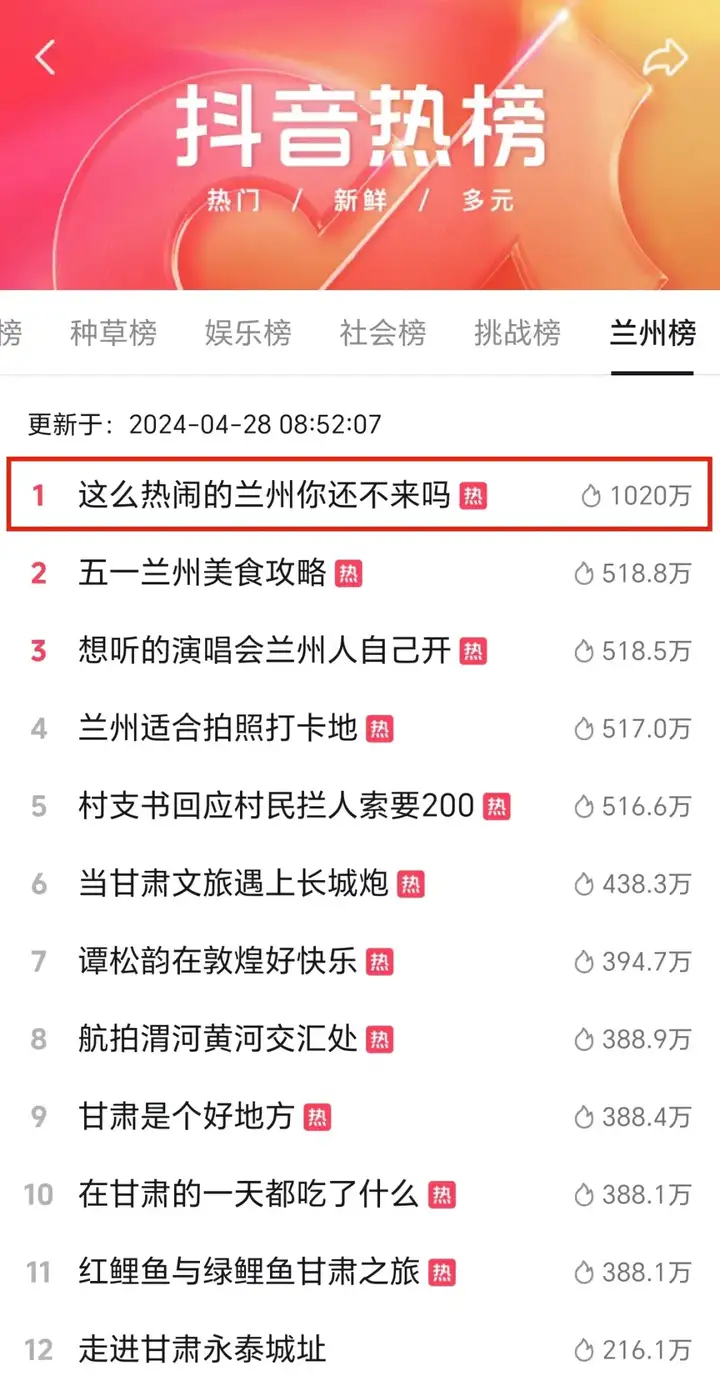The height and width of the screenshot is (1381, 720).
Task: Switch to the 娱乐榜 tab
Action: click(x=248, y=333)
